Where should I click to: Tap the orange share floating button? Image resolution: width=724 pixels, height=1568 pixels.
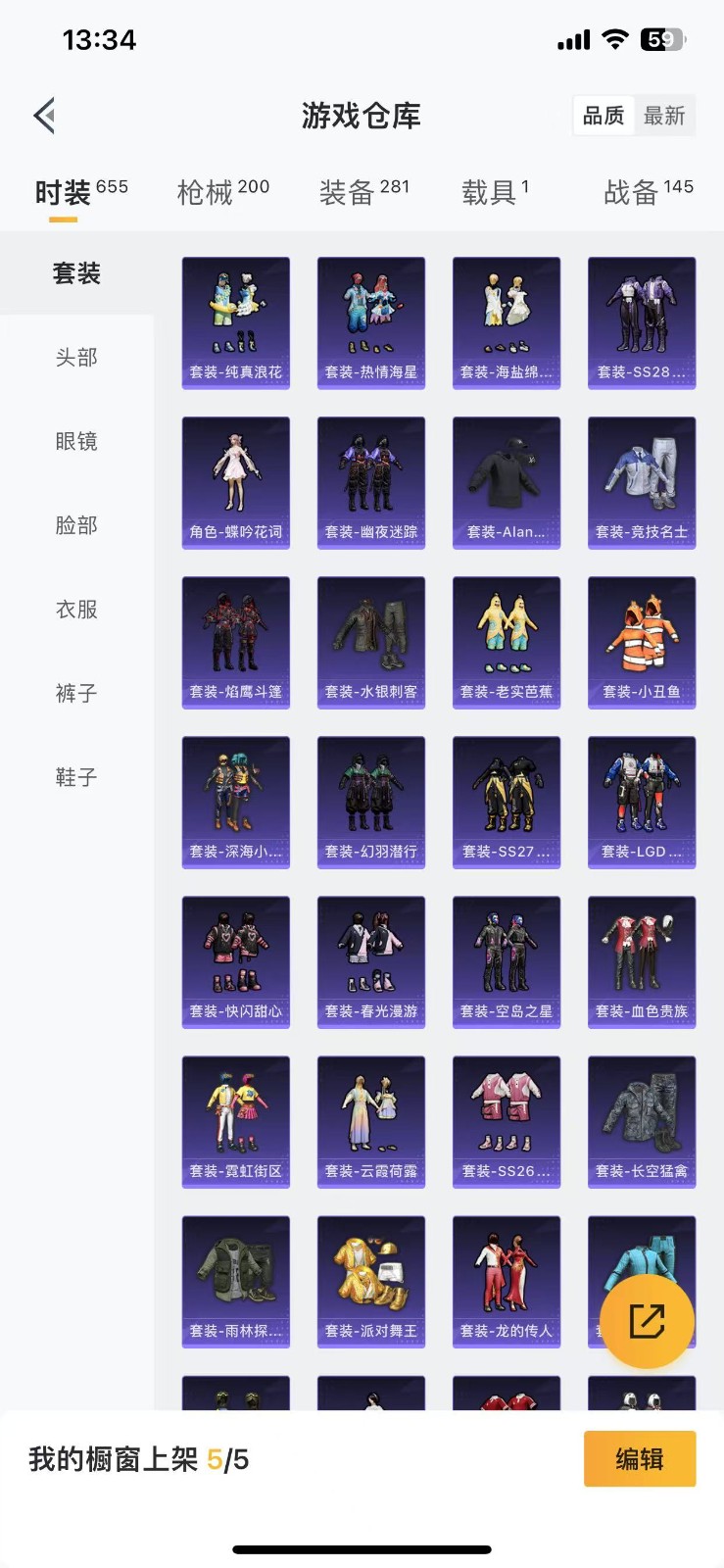coord(647,1321)
